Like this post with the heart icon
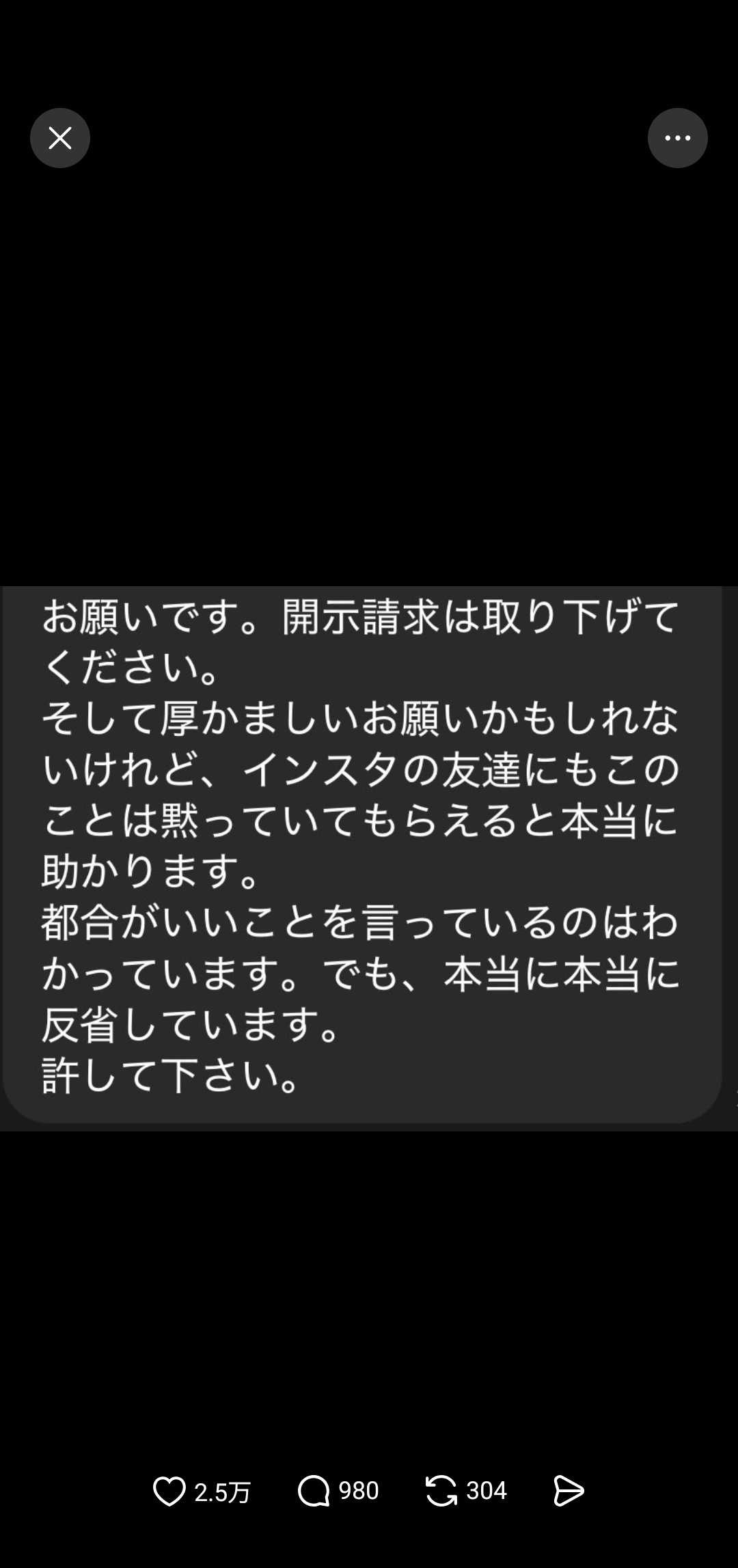 coord(169,1491)
